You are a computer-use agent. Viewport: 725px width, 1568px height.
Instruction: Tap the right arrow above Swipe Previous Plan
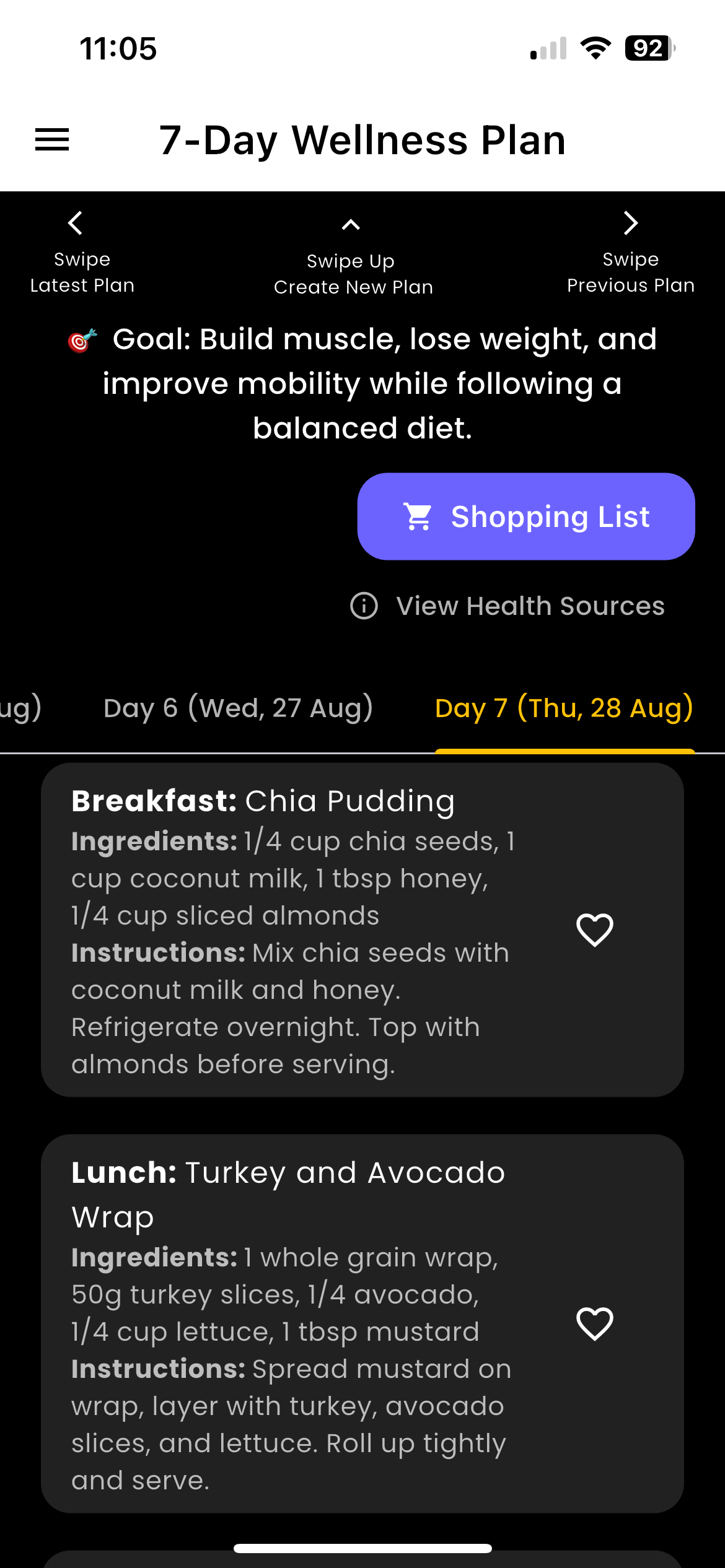tap(630, 223)
